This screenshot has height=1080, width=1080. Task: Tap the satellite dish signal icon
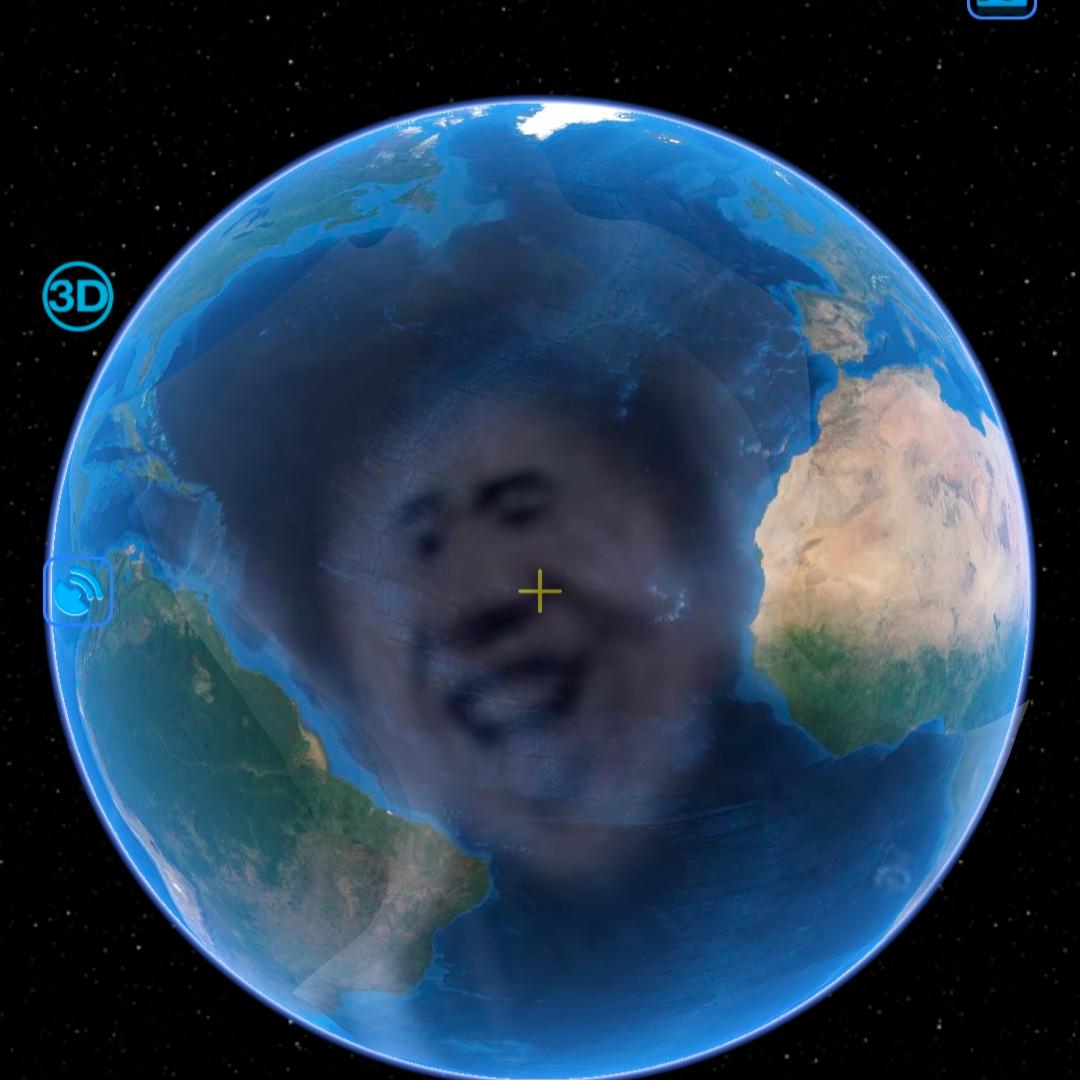[x=78, y=592]
